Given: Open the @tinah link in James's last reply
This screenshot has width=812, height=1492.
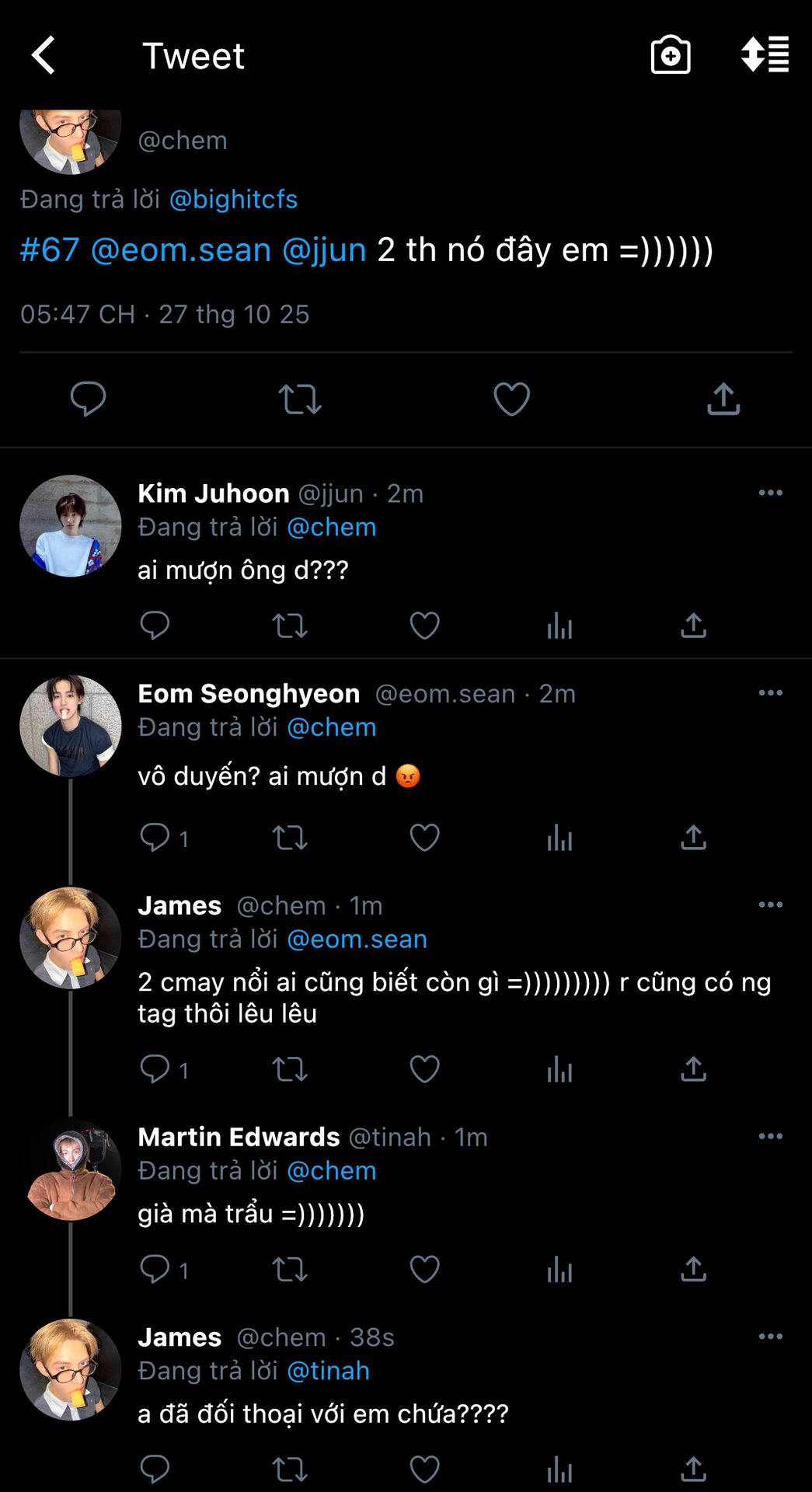Looking at the screenshot, I should [328, 1371].
